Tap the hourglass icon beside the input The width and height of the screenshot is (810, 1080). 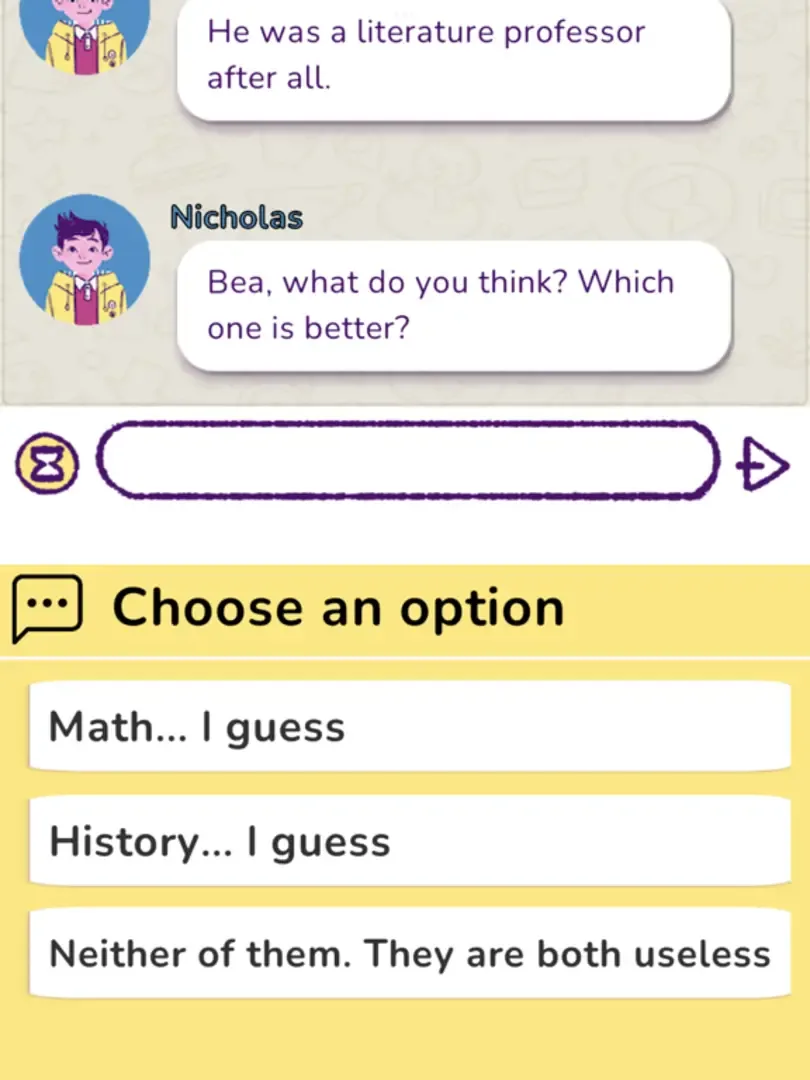(47, 465)
